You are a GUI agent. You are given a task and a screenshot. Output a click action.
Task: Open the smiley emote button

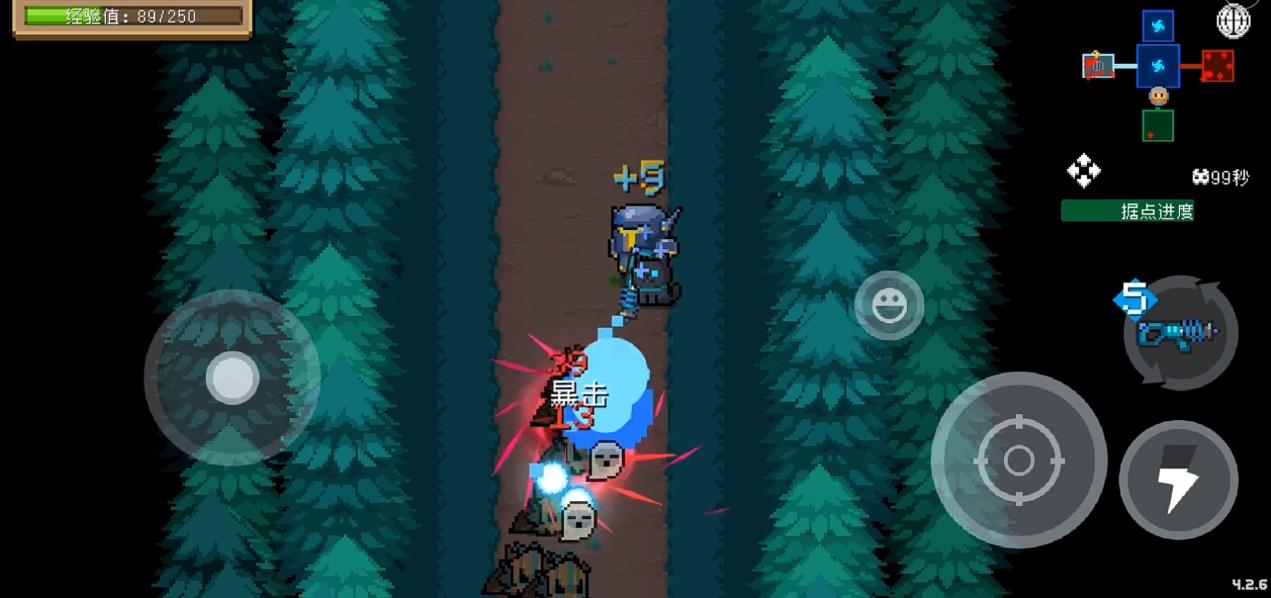pyautogui.click(x=888, y=305)
